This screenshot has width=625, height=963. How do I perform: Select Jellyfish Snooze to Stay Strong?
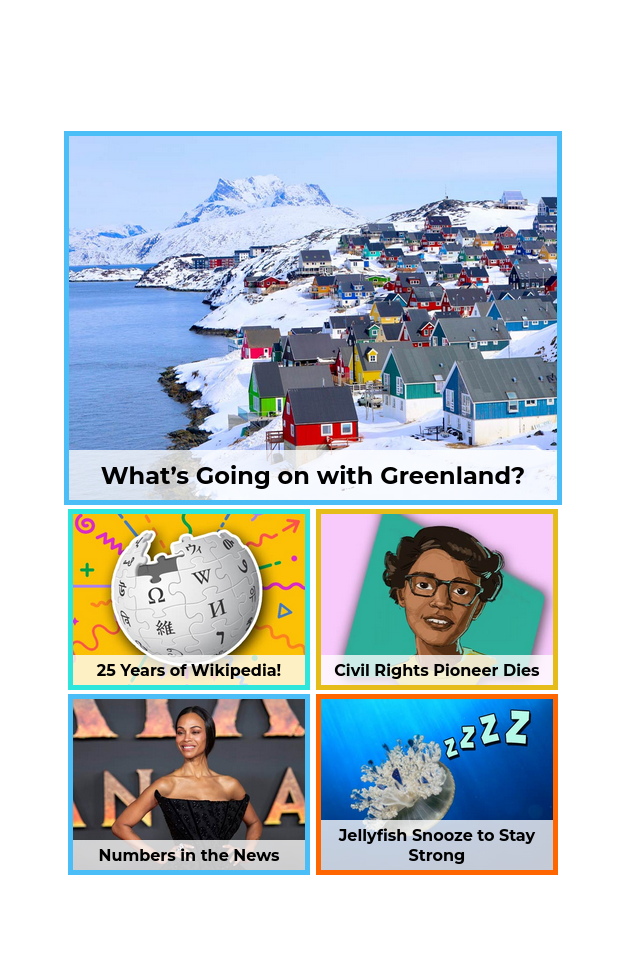437,785
